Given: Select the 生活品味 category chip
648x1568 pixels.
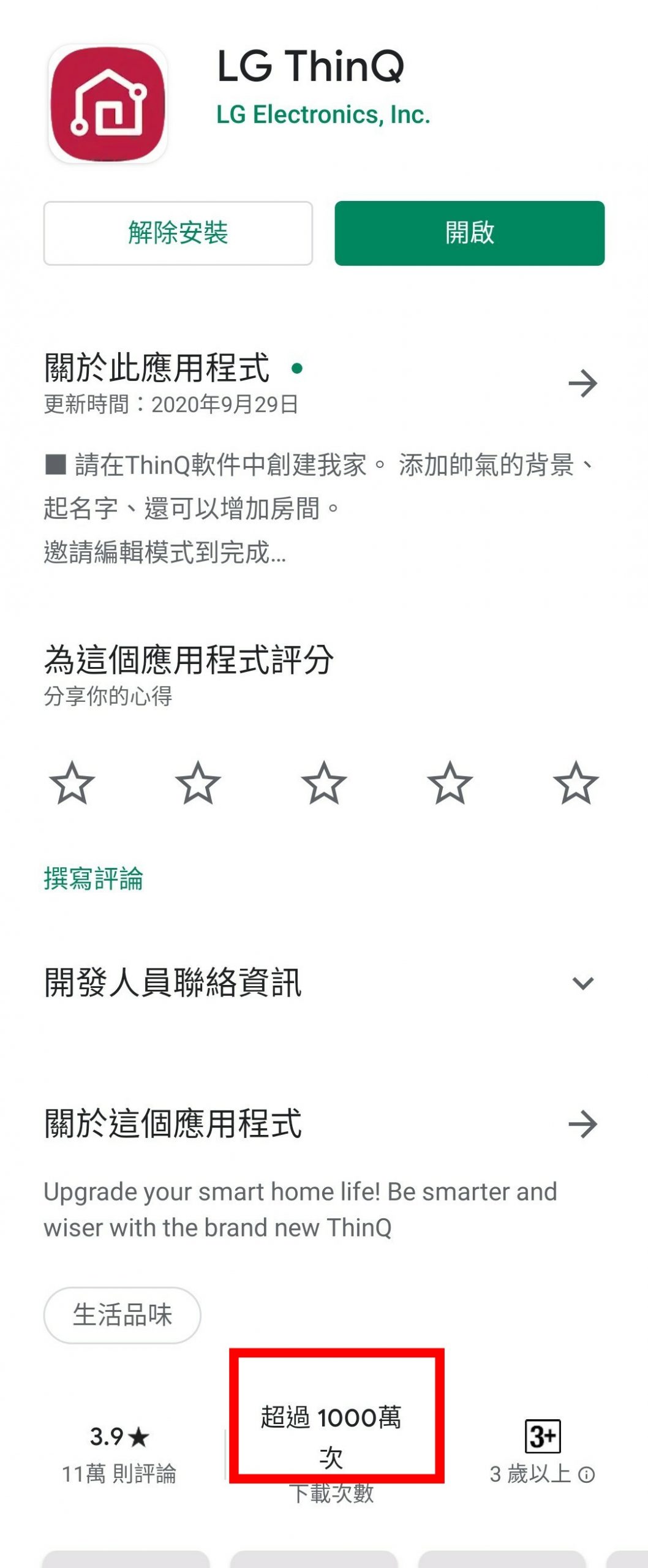Looking at the screenshot, I should point(122,1315).
